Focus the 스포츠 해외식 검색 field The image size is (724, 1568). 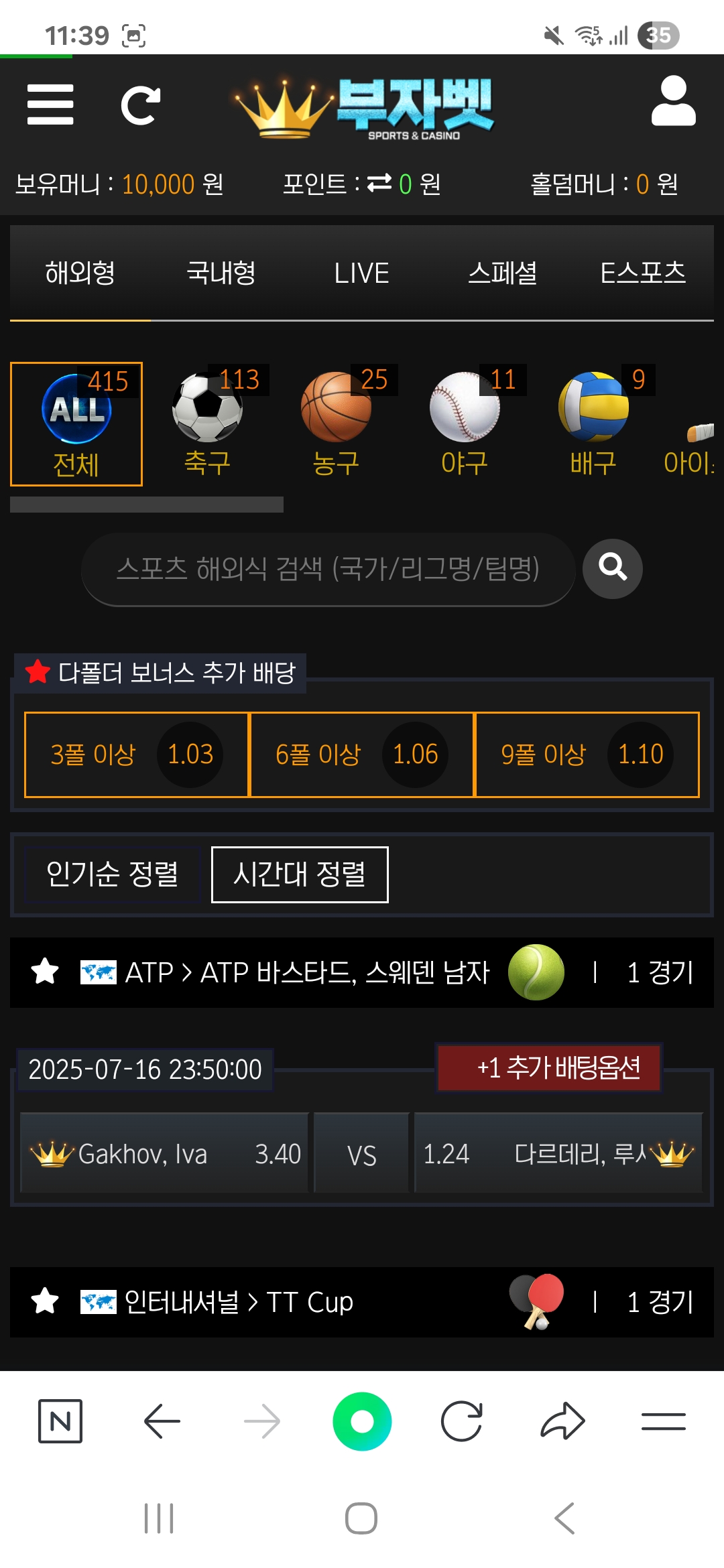coord(328,569)
